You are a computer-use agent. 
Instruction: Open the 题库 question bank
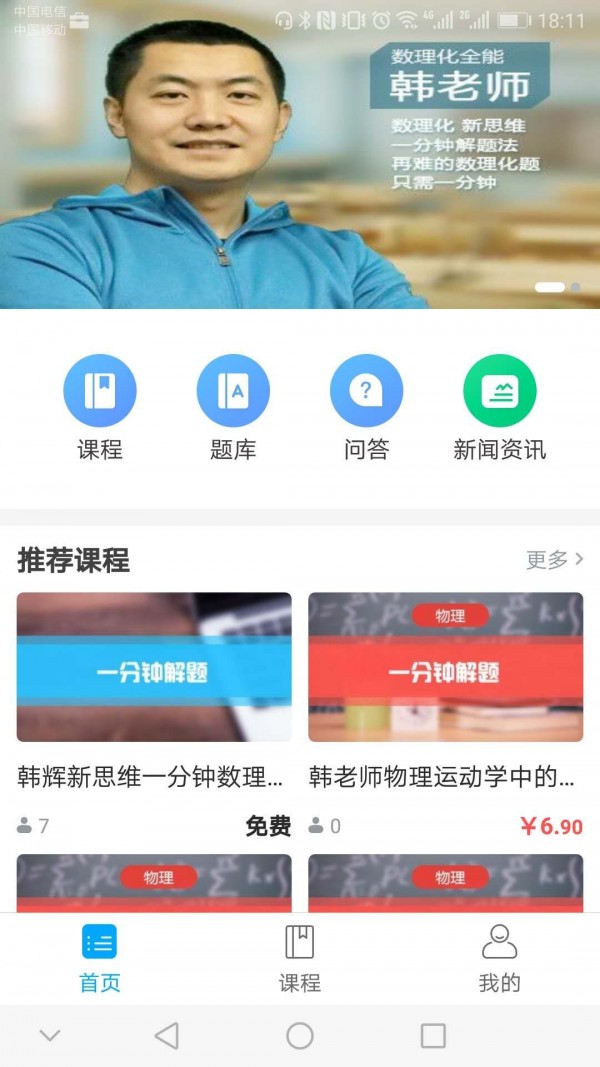tap(233, 391)
